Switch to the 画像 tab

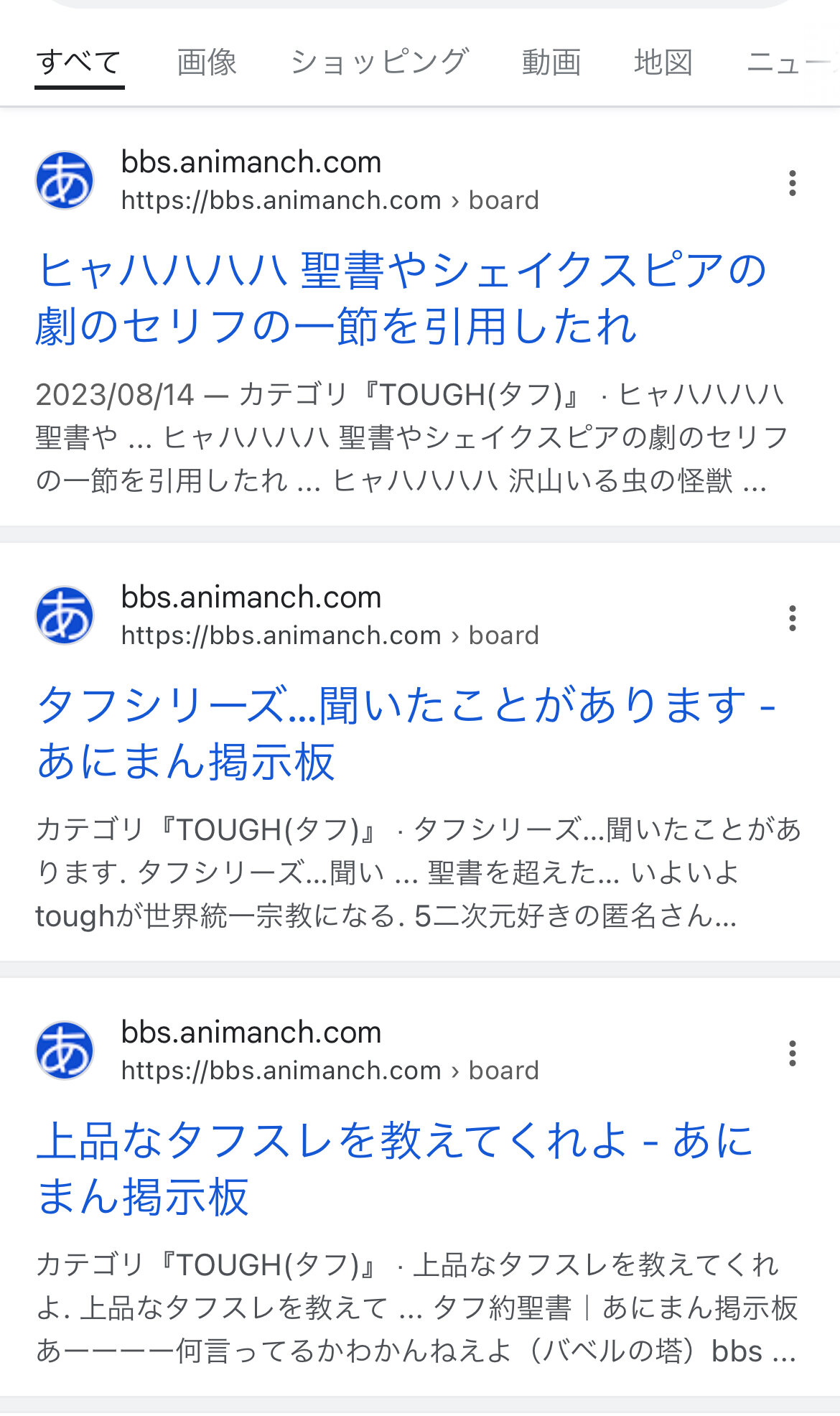point(207,62)
